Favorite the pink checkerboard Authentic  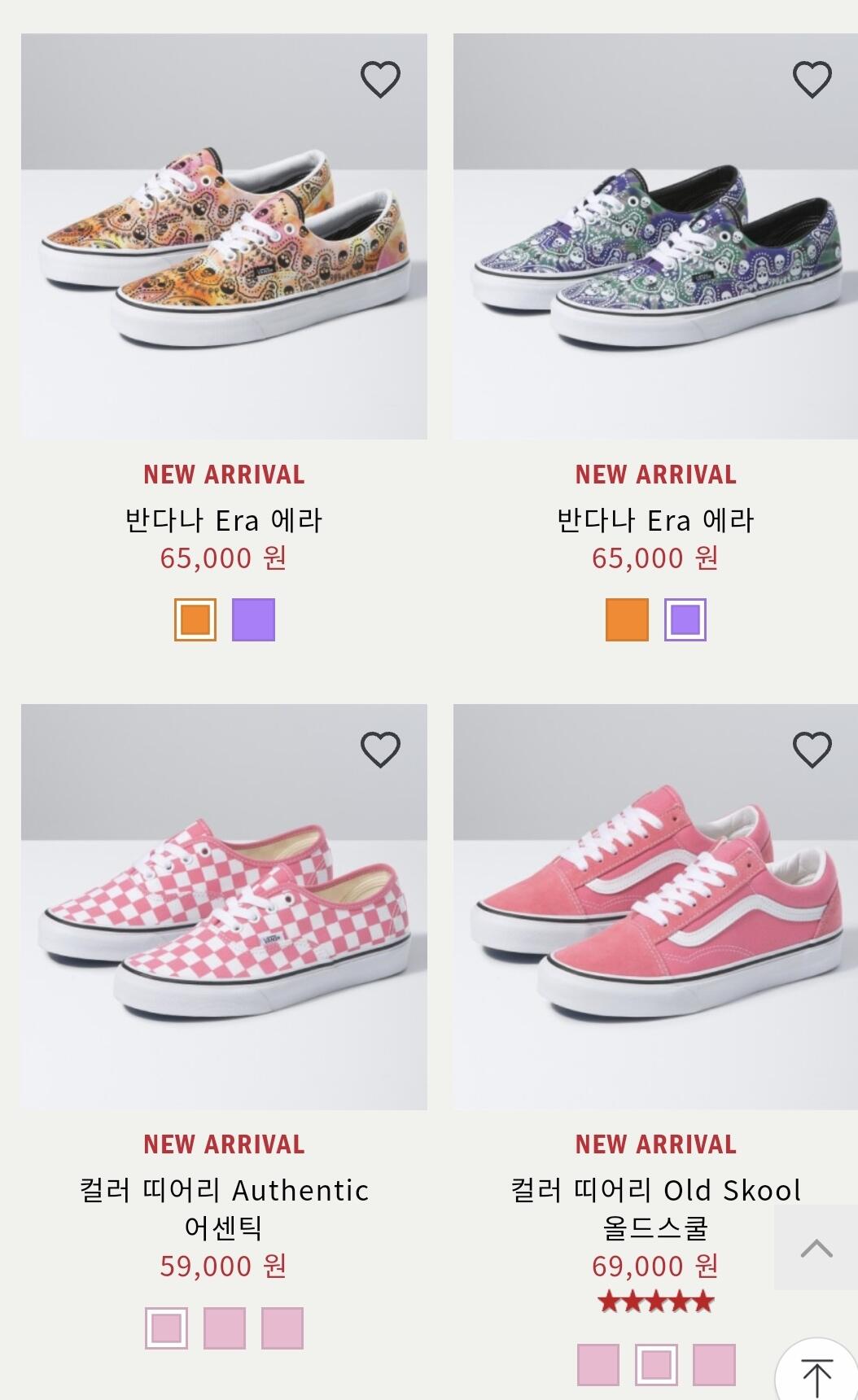click(380, 750)
